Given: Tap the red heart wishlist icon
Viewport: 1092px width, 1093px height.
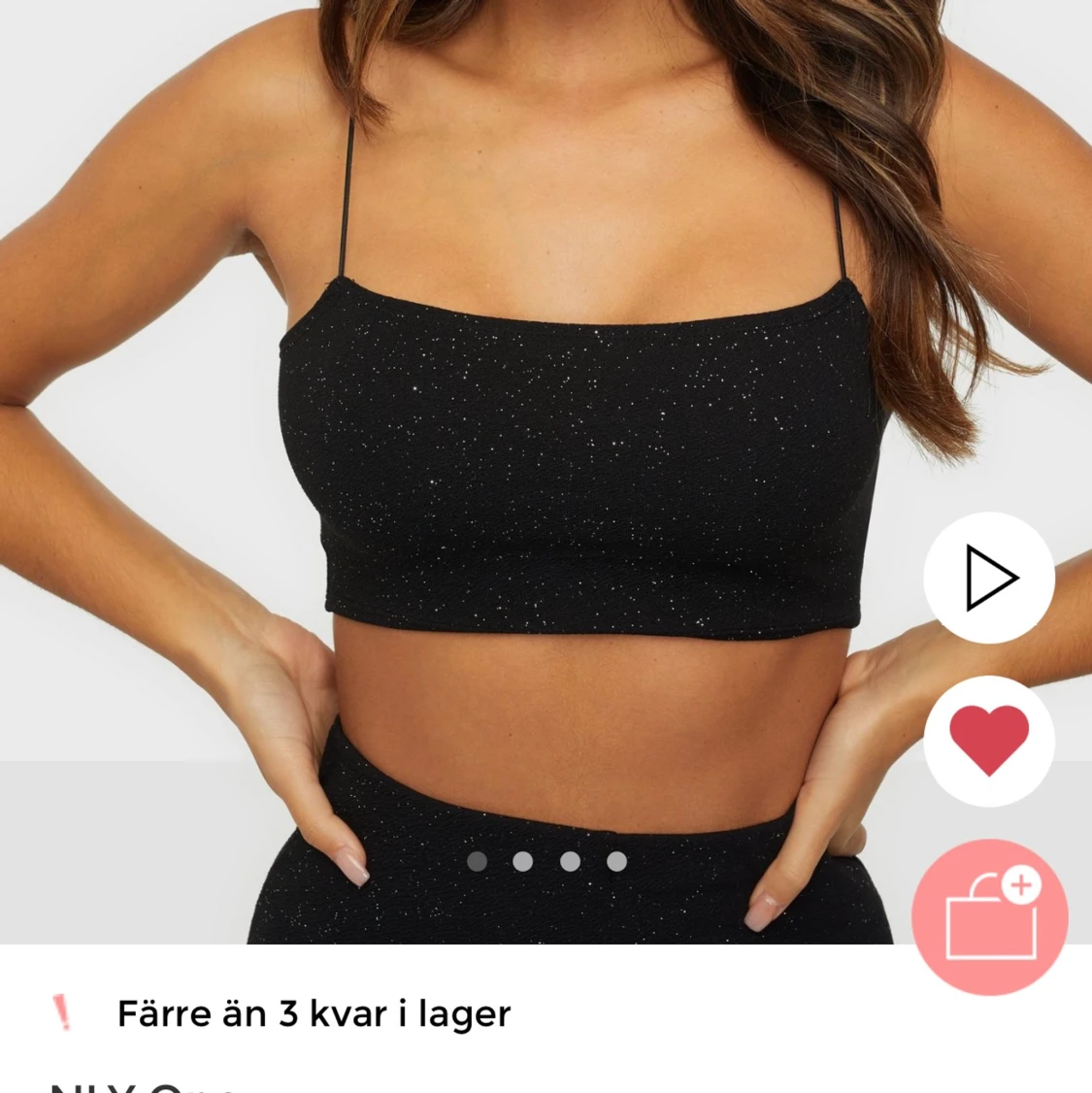Looking at the screenshot, I should tap(988, 741).
